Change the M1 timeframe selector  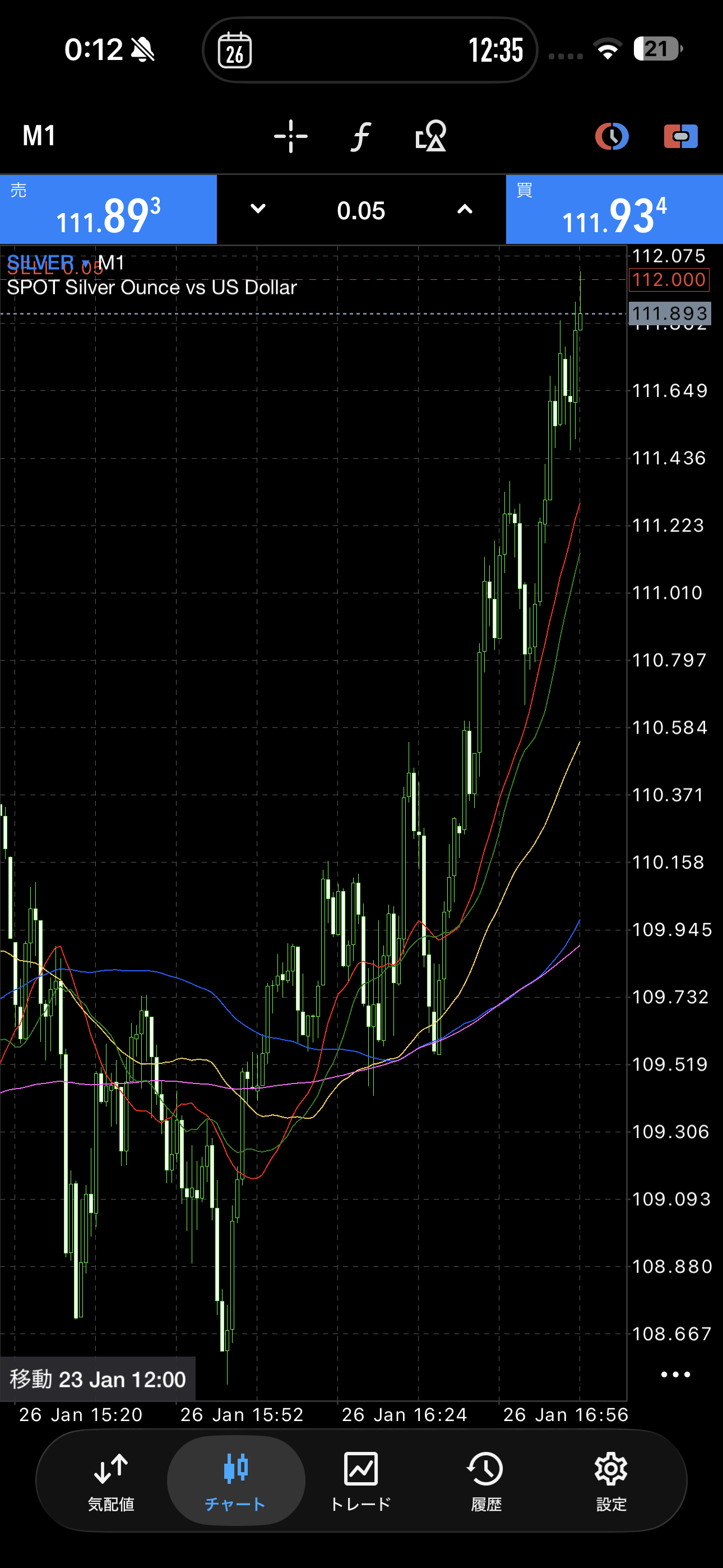pyautogui.click(x=39, y=135)
